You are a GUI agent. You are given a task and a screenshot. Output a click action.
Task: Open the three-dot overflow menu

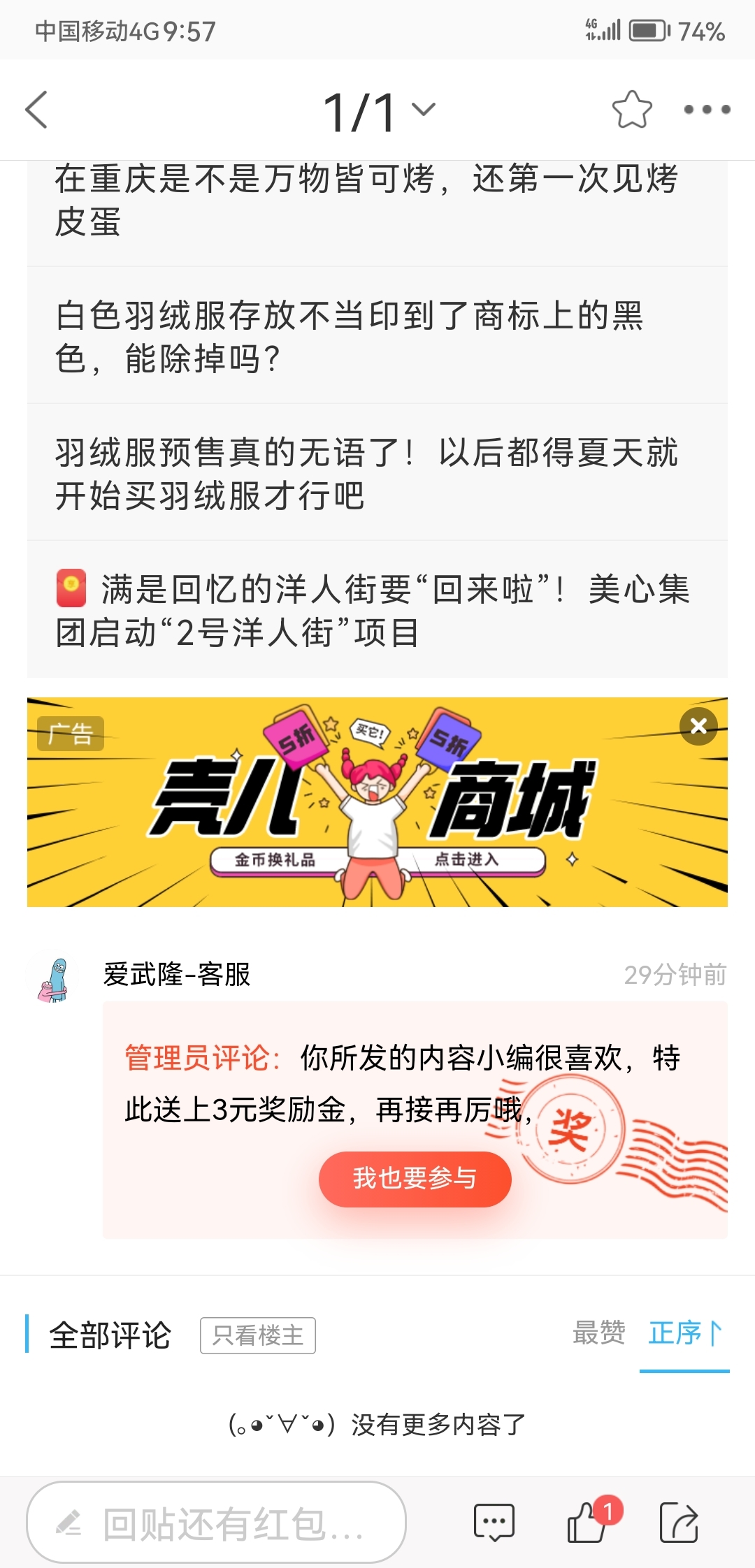[707, 110]
